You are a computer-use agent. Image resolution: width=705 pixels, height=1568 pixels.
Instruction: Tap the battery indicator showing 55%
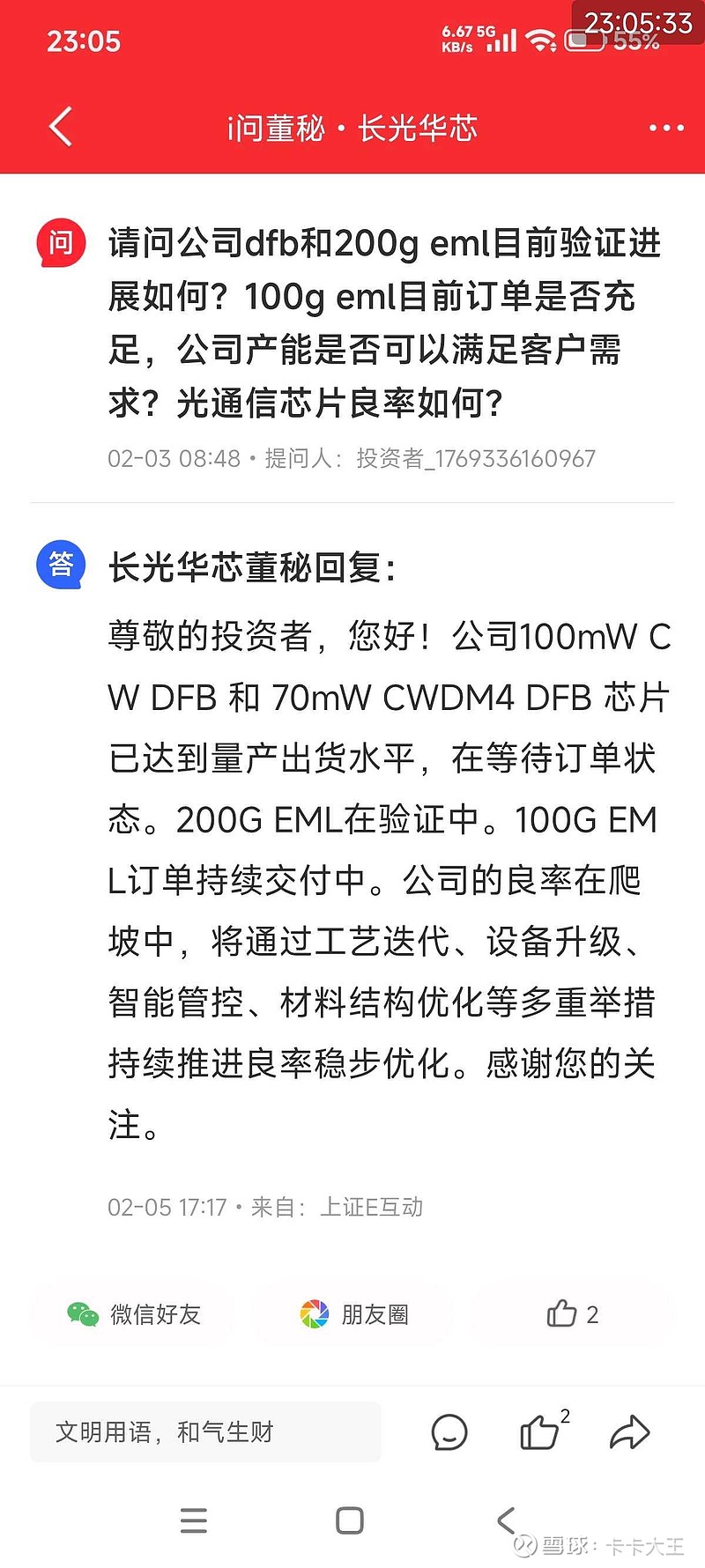(x=584, y=39)
